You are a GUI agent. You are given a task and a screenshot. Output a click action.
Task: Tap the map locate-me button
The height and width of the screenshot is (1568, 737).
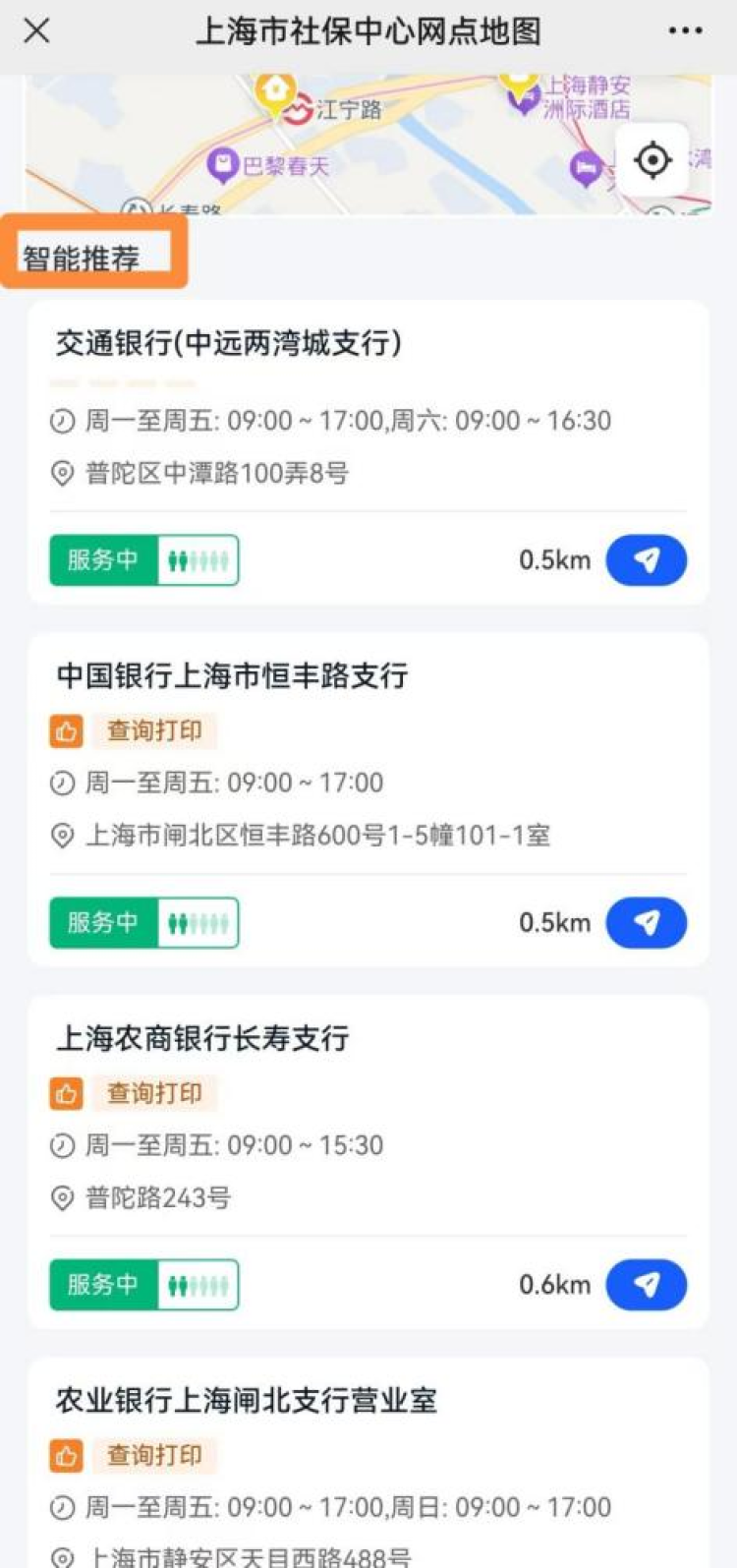point(652,159)
